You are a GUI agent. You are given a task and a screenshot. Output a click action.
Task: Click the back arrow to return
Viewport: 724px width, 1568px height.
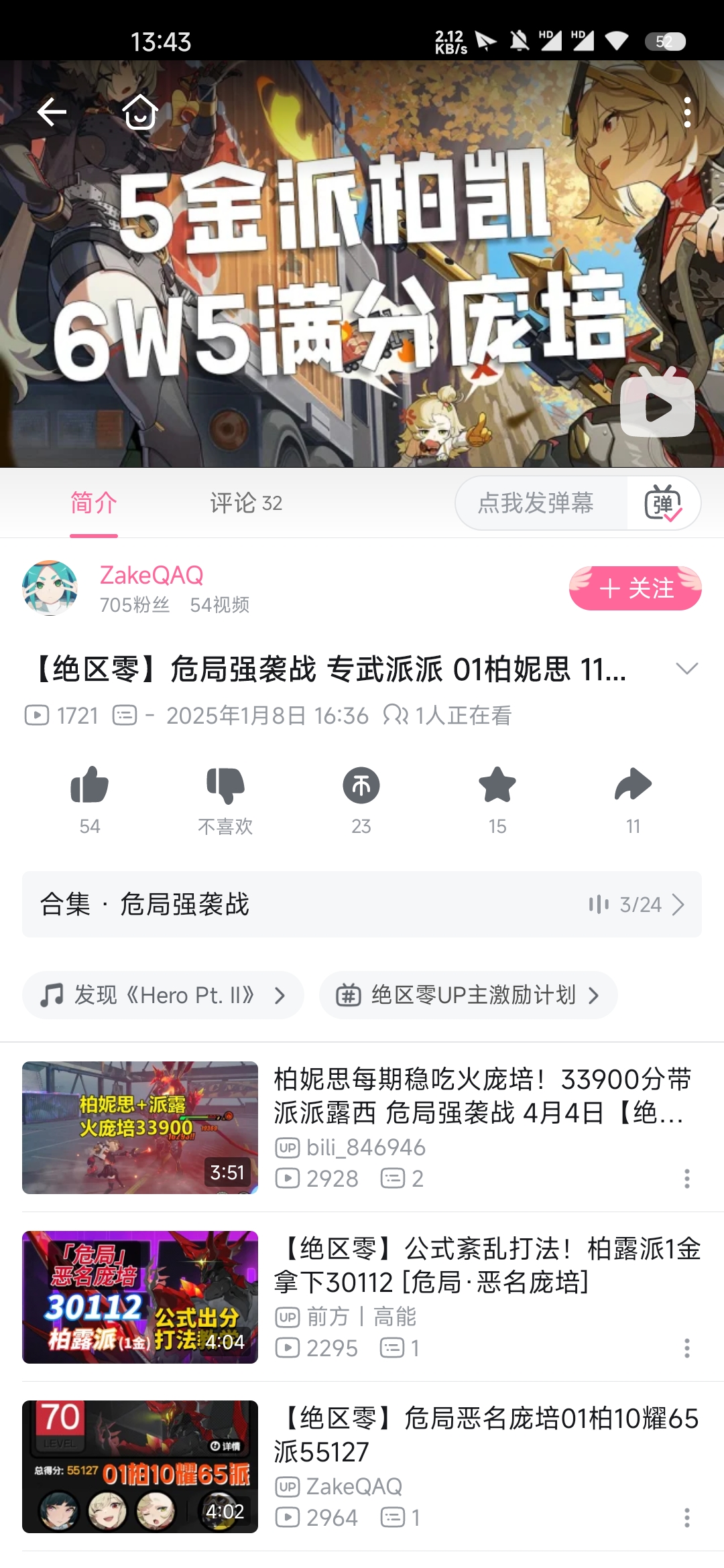point(52,111)
